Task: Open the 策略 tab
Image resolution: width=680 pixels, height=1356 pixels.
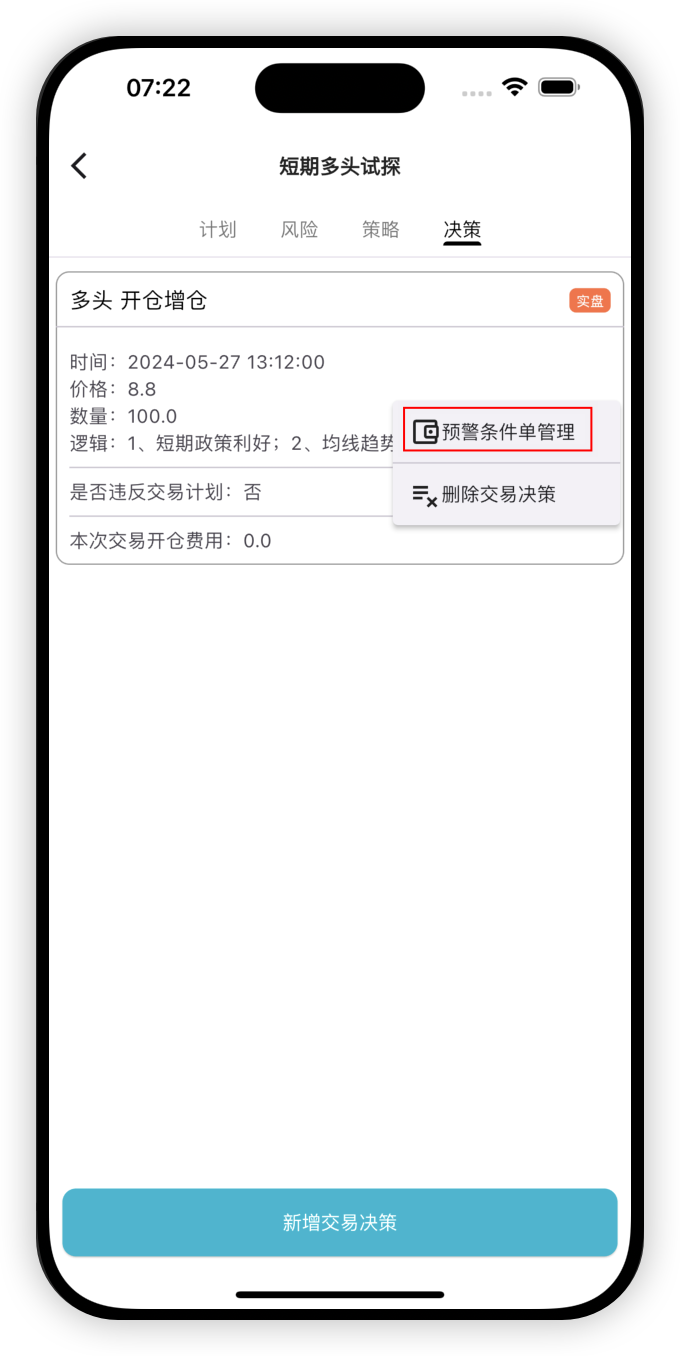Action: pyautogui.click(x=380, y=229)
